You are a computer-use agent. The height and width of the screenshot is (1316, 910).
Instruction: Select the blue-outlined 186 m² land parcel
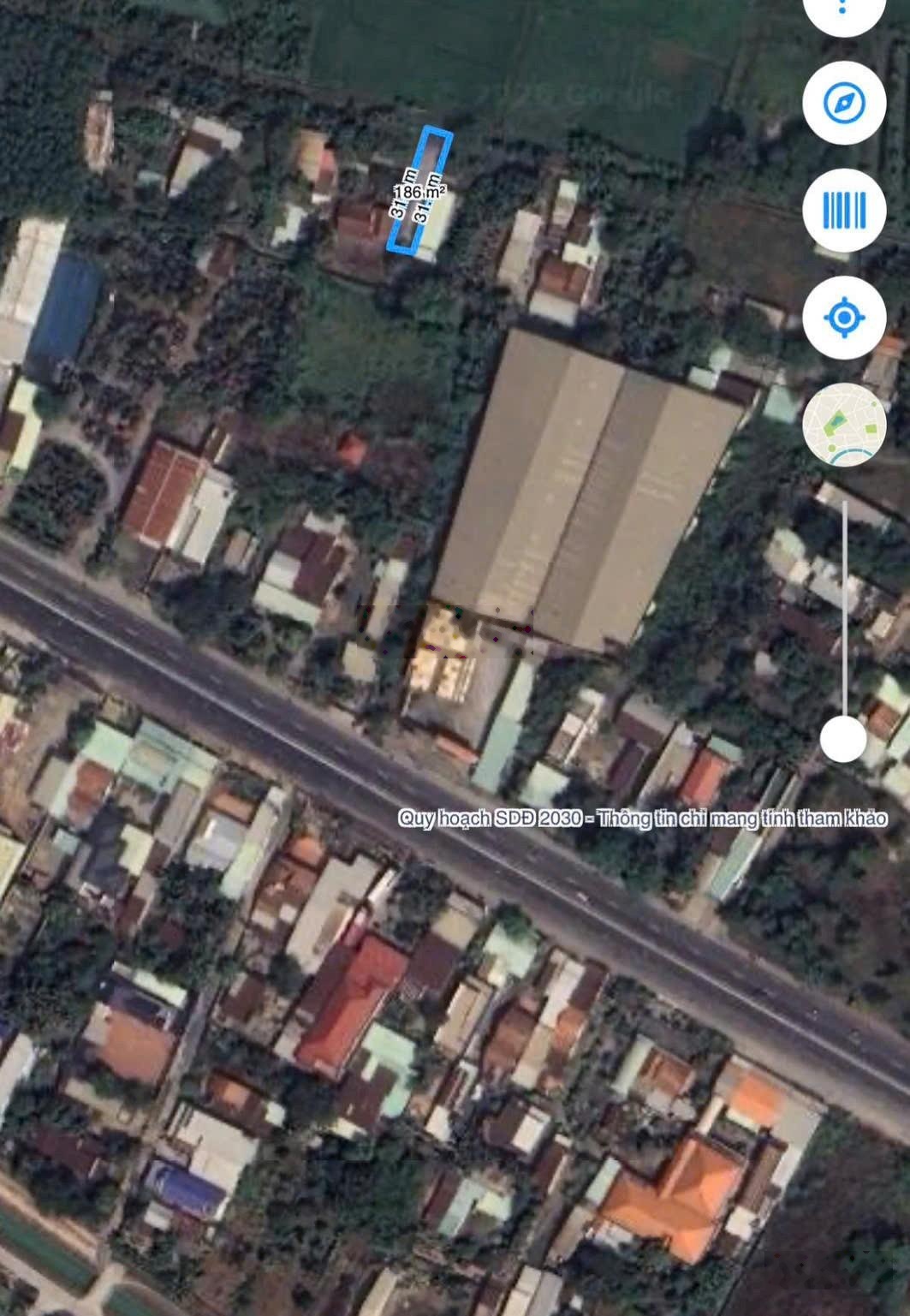(419, 191)
